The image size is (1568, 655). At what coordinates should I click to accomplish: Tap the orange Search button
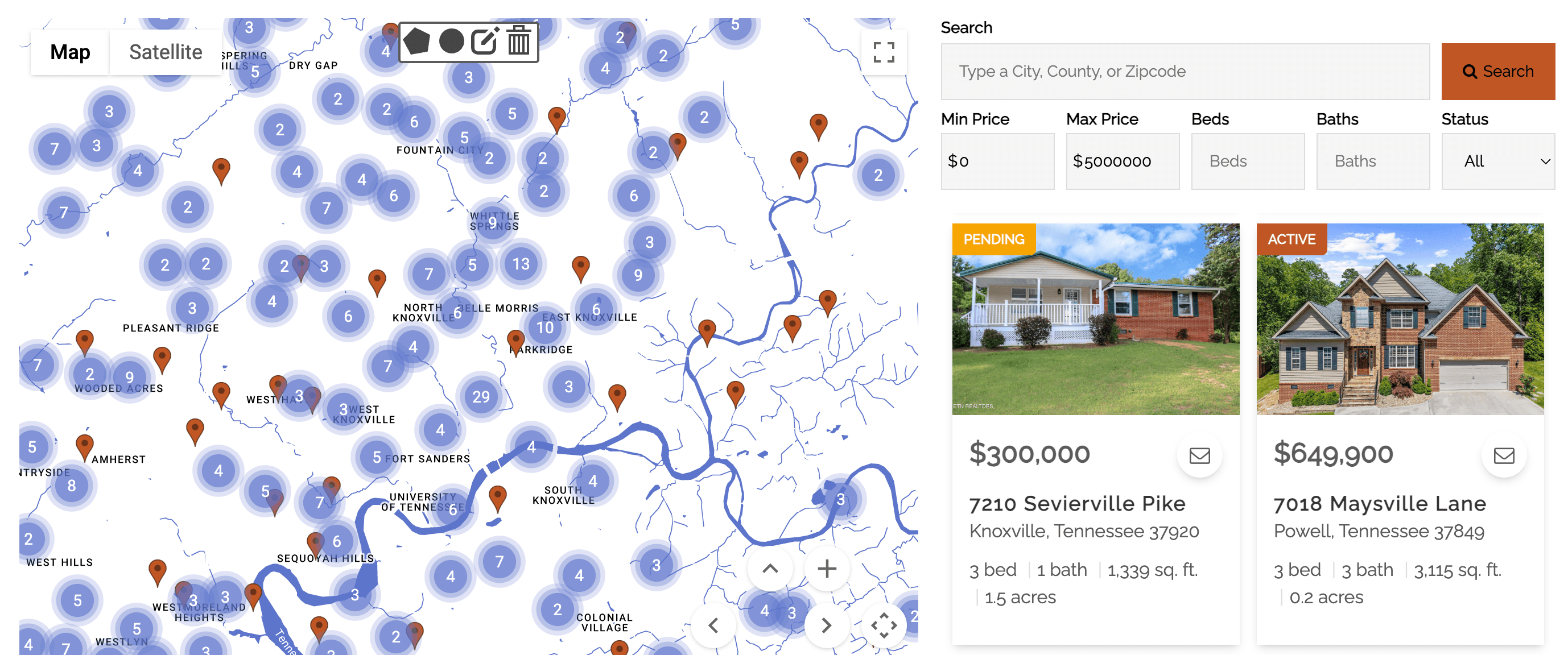click(1497, 71)
